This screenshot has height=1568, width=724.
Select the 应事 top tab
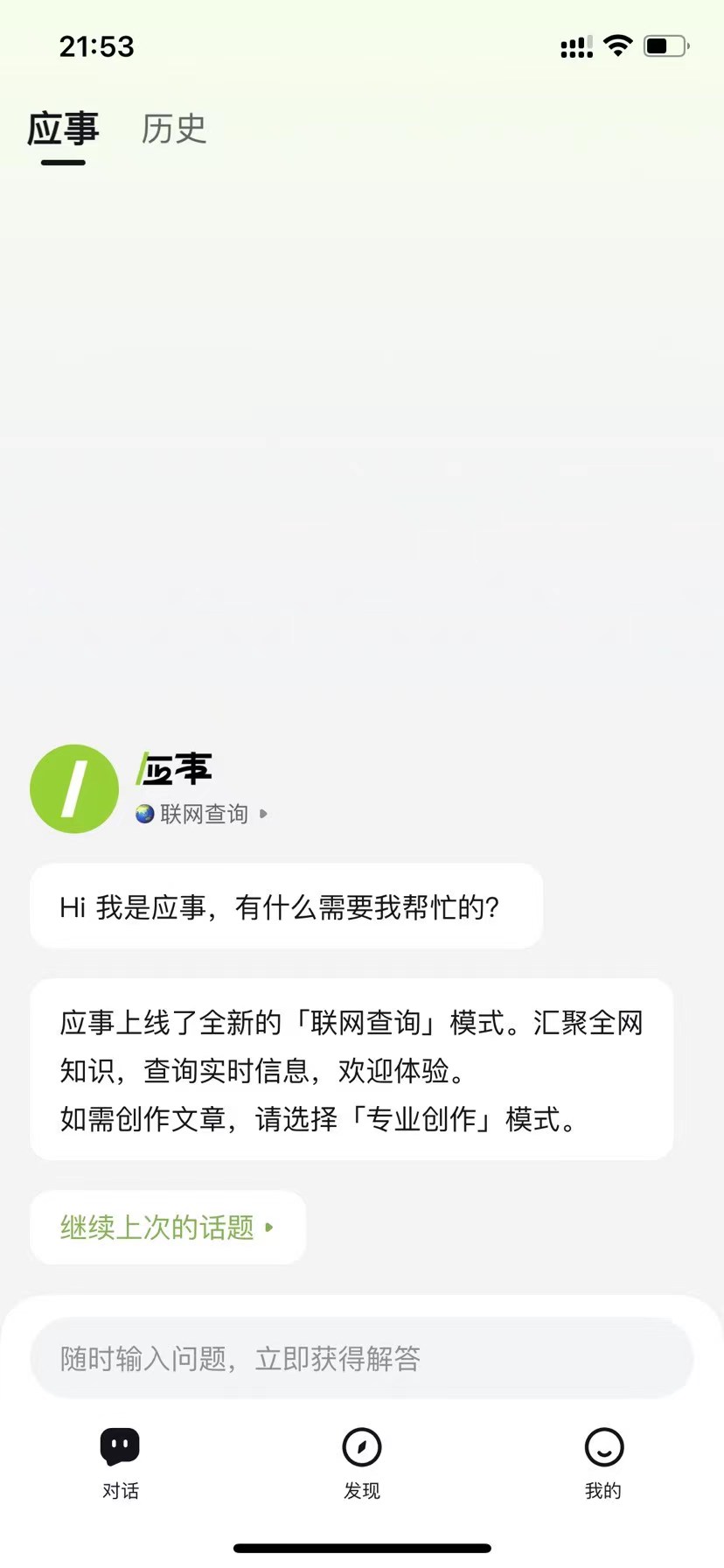point(63,129)
